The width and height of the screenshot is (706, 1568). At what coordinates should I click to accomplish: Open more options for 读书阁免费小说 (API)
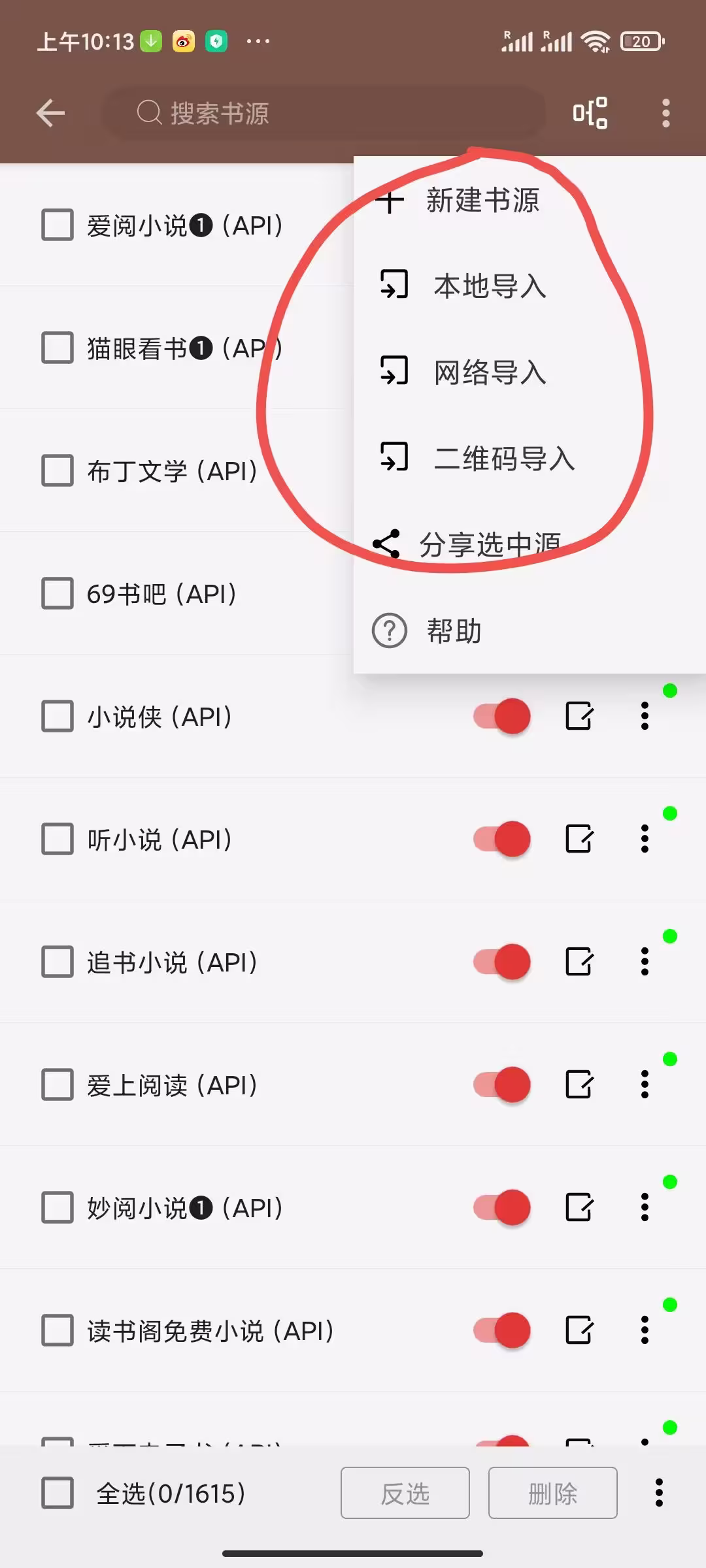tap(645, 1330)
